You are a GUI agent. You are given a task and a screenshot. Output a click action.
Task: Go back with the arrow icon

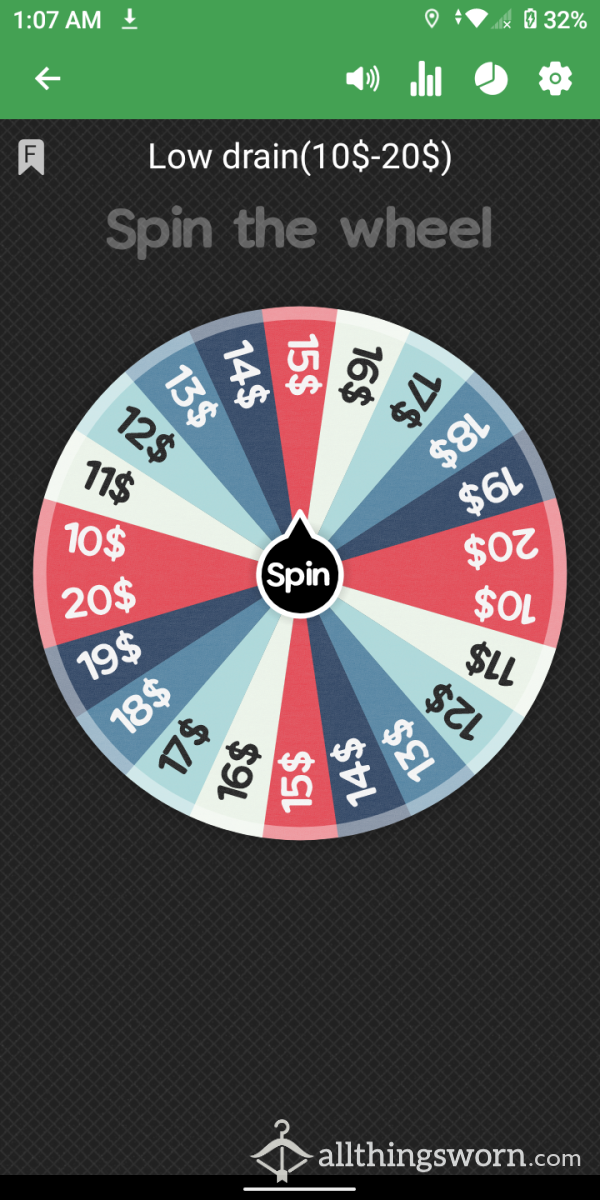48,79
